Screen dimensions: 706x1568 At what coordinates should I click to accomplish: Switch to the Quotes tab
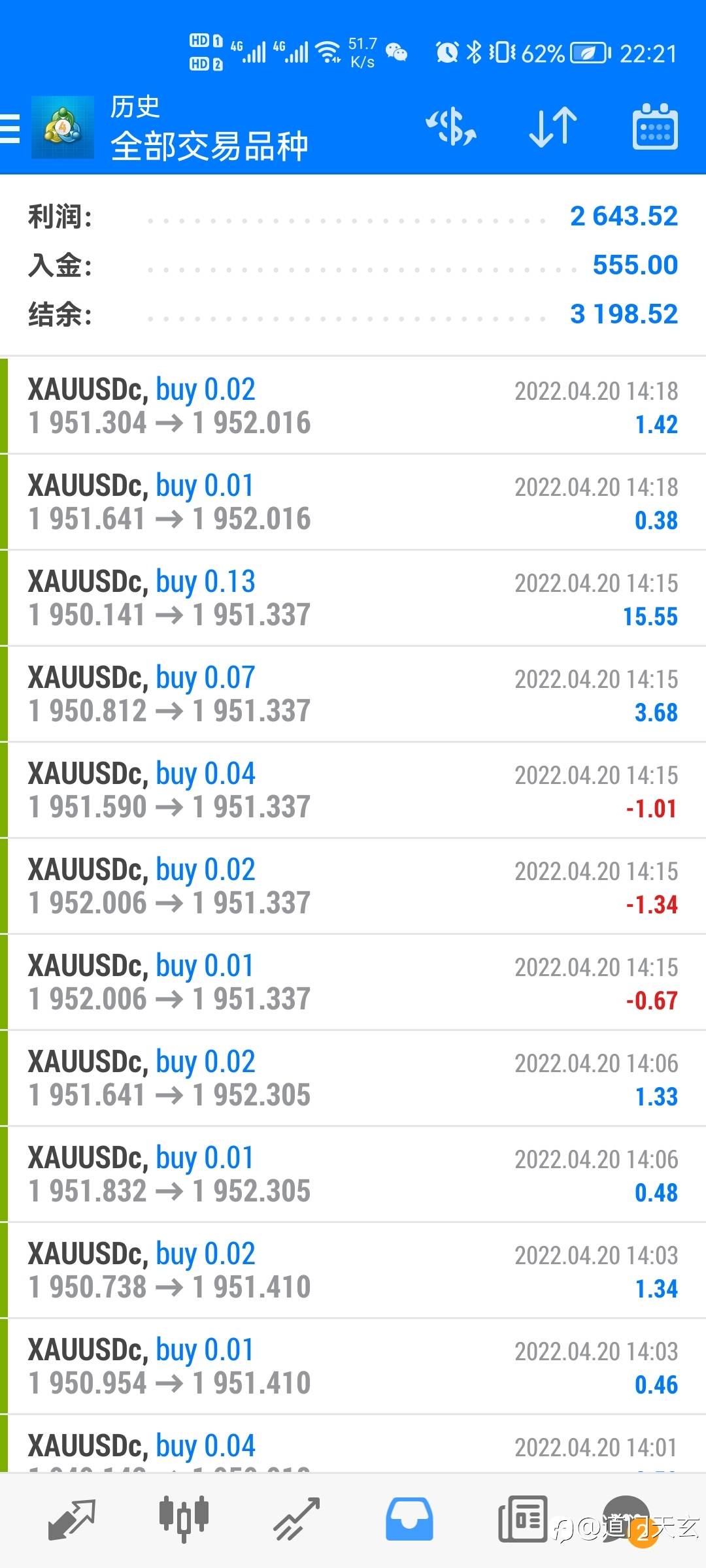[72, 1518]
